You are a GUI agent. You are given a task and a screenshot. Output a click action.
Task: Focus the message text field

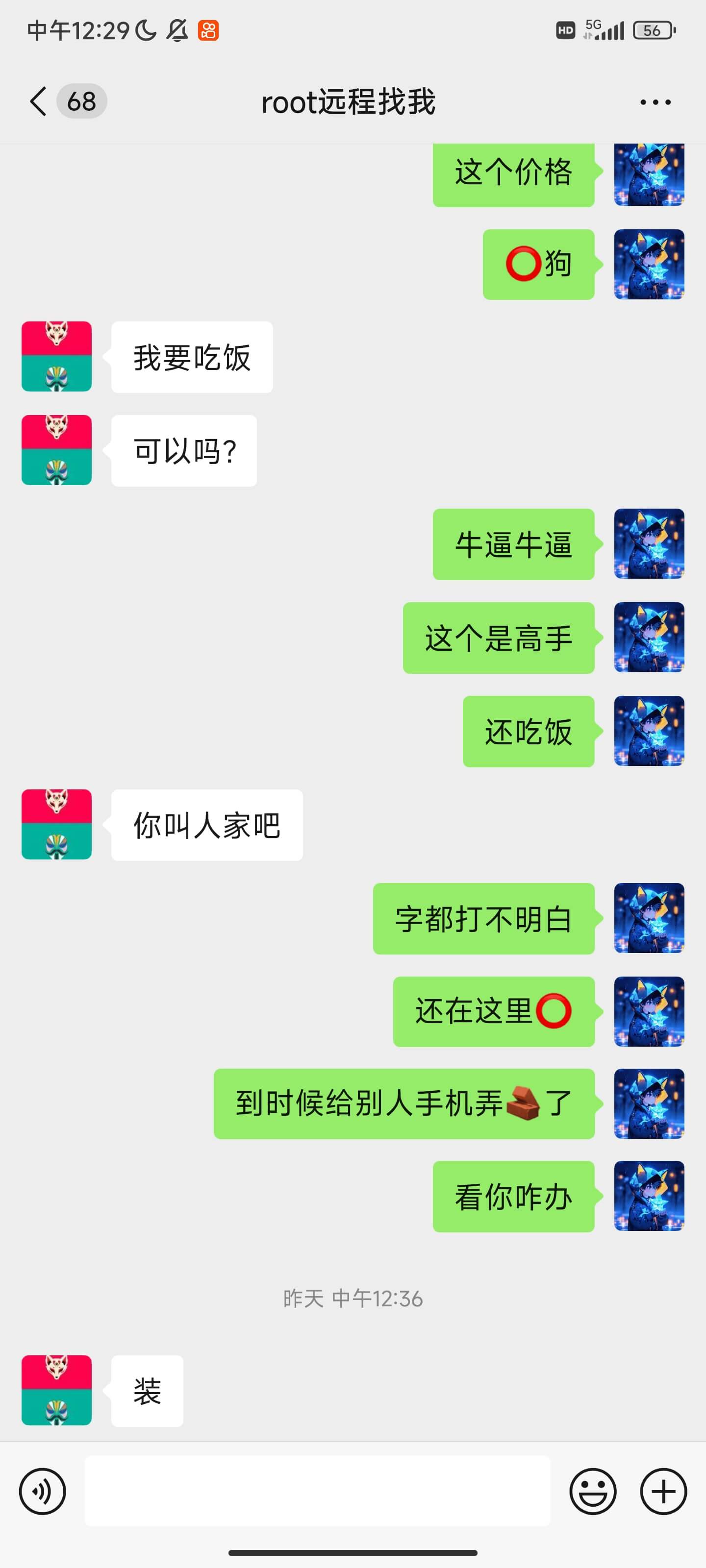317,1491
